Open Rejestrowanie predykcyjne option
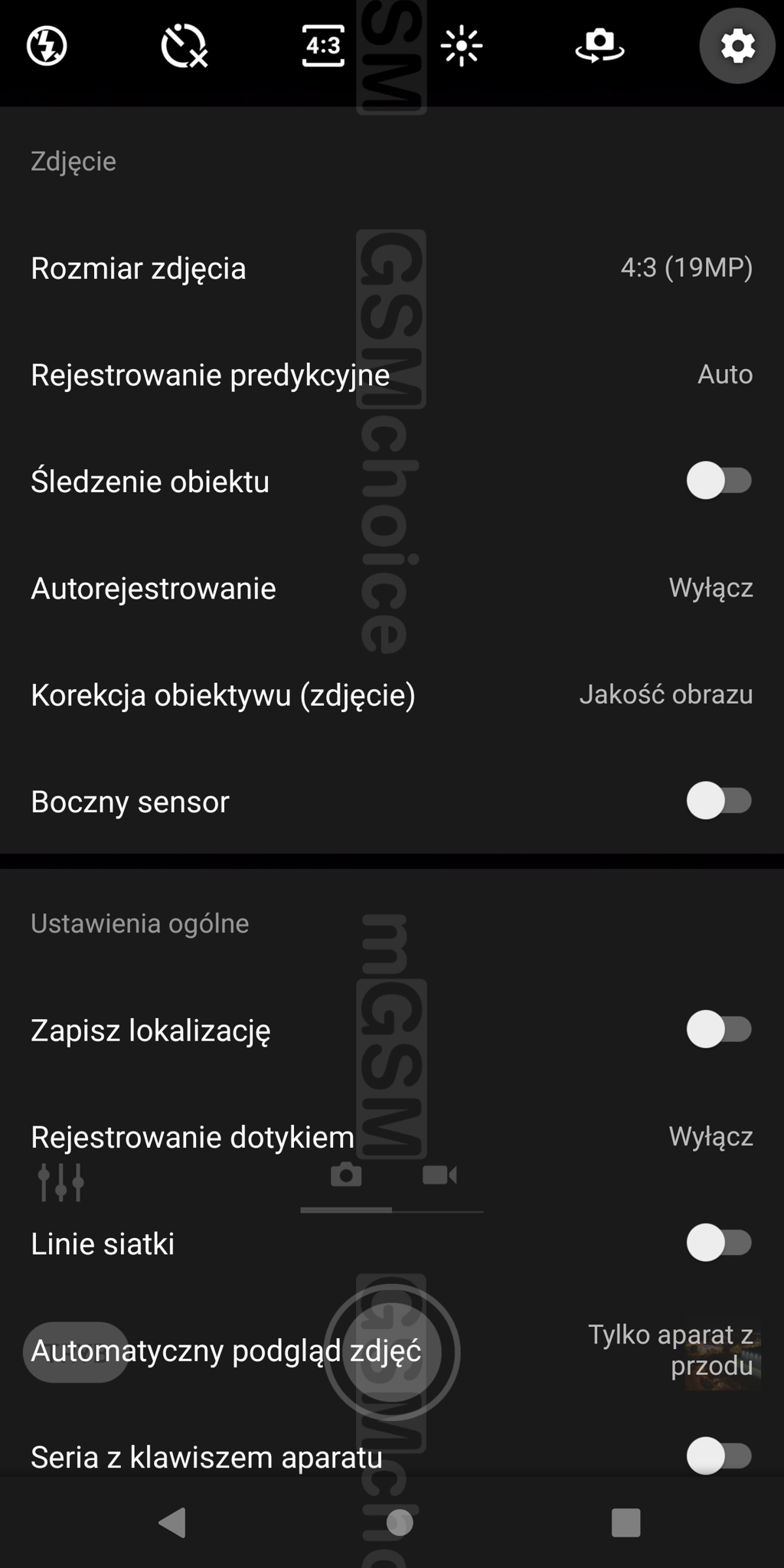784x1568 pixels. [x=391, y=374]
